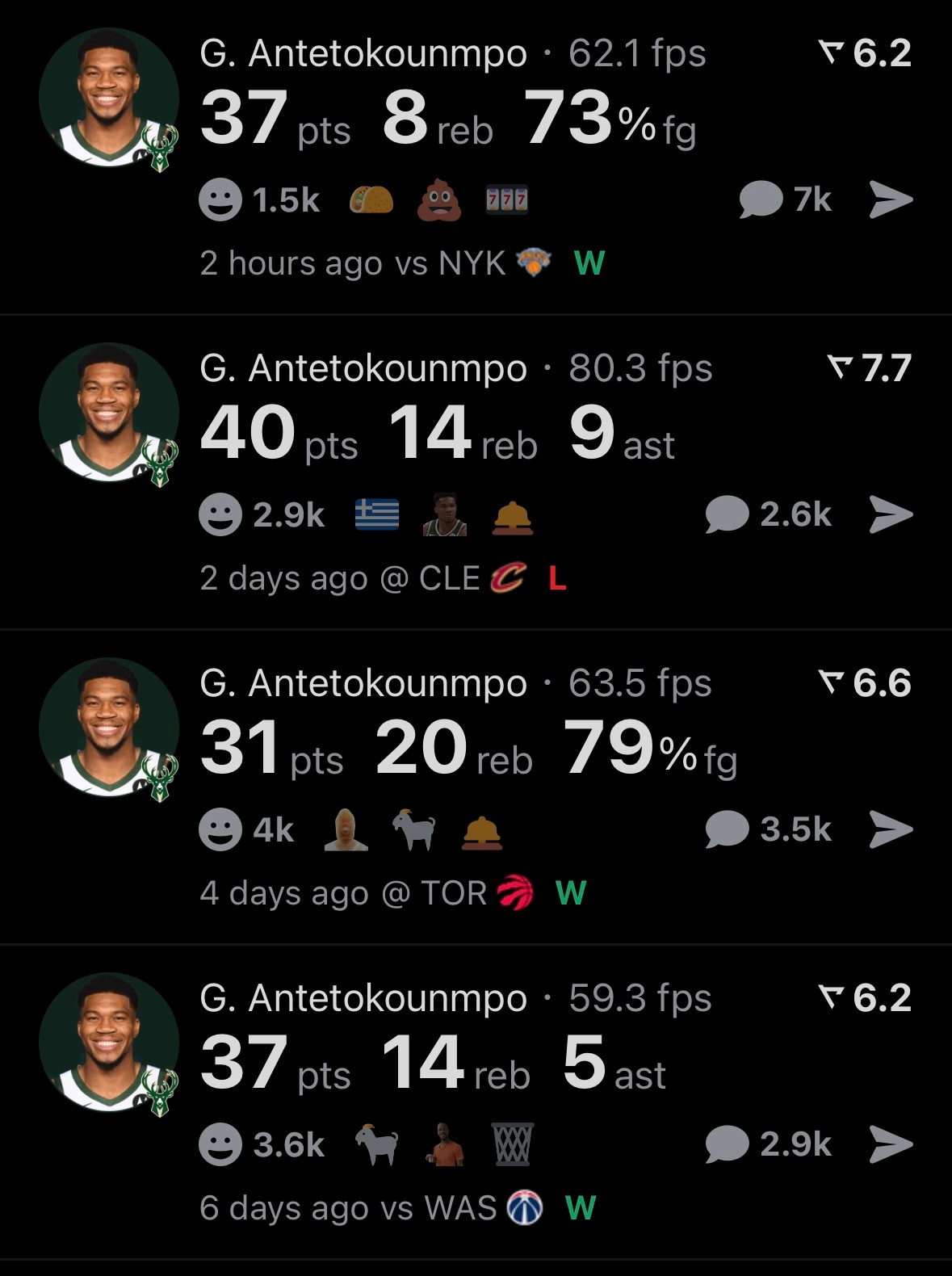Add a reaction to the TOR game
The width and height of the screenshot is (952, 1276).
point(220,829)
